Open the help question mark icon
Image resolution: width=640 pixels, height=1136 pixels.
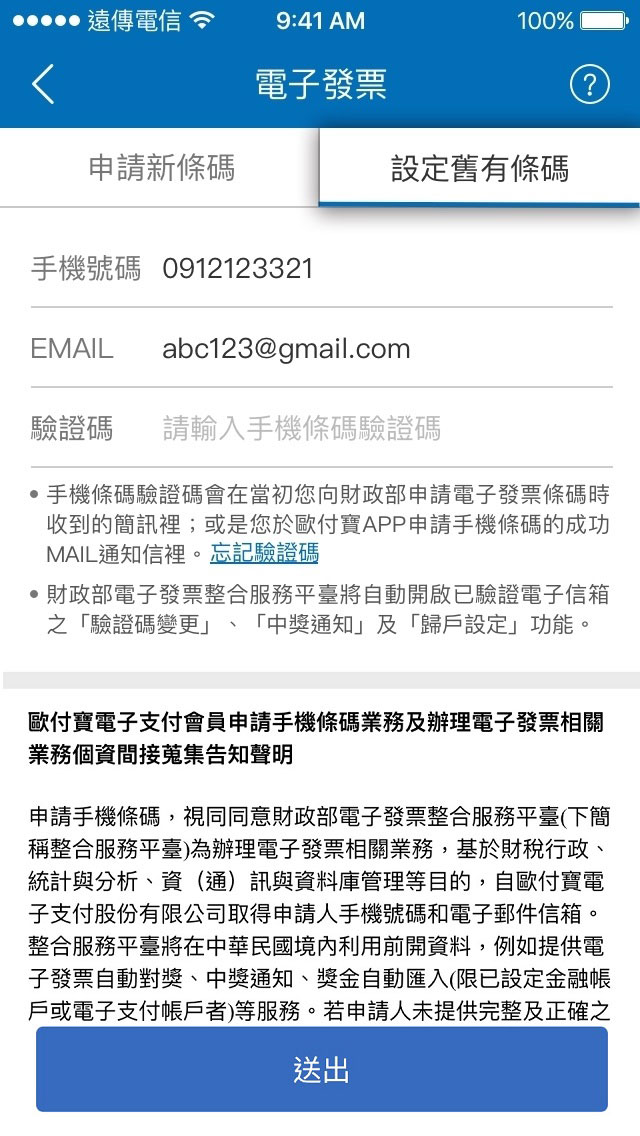pos(589,85)
